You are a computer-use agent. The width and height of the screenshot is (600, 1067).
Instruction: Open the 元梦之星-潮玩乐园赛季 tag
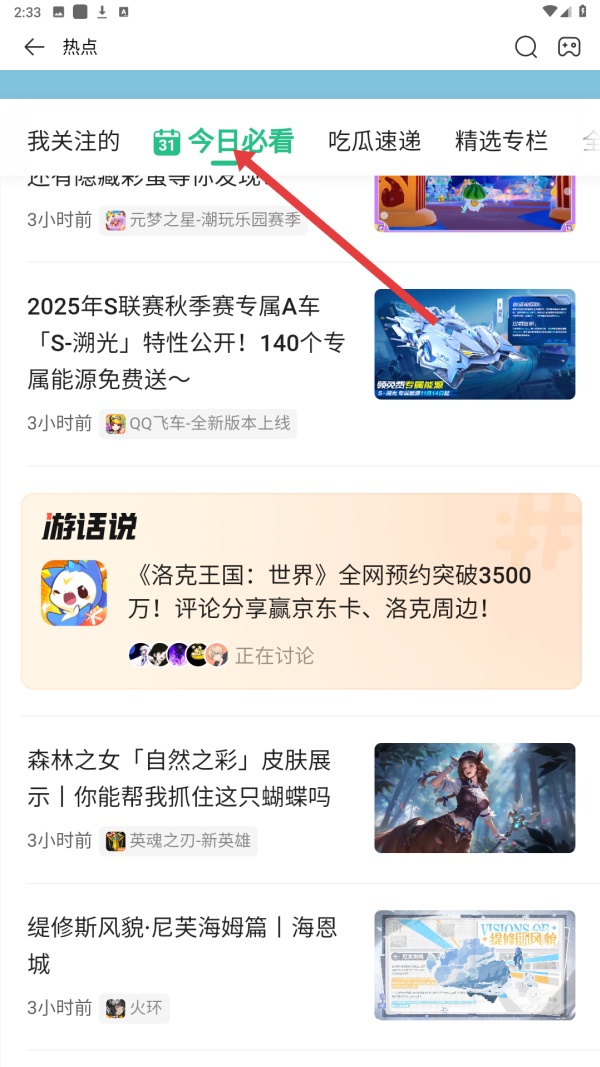(x=204, y=220)
